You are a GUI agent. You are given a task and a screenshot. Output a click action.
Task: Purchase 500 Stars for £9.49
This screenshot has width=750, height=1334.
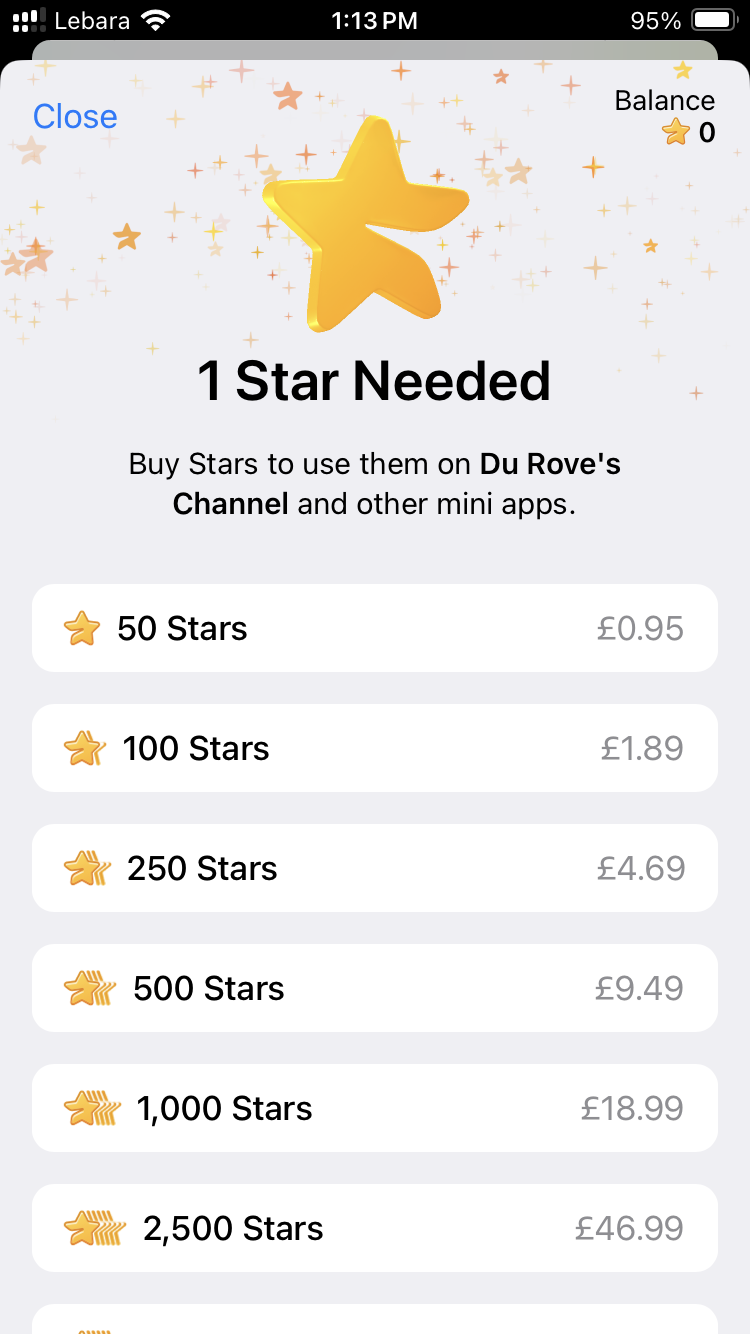point(375,988)
